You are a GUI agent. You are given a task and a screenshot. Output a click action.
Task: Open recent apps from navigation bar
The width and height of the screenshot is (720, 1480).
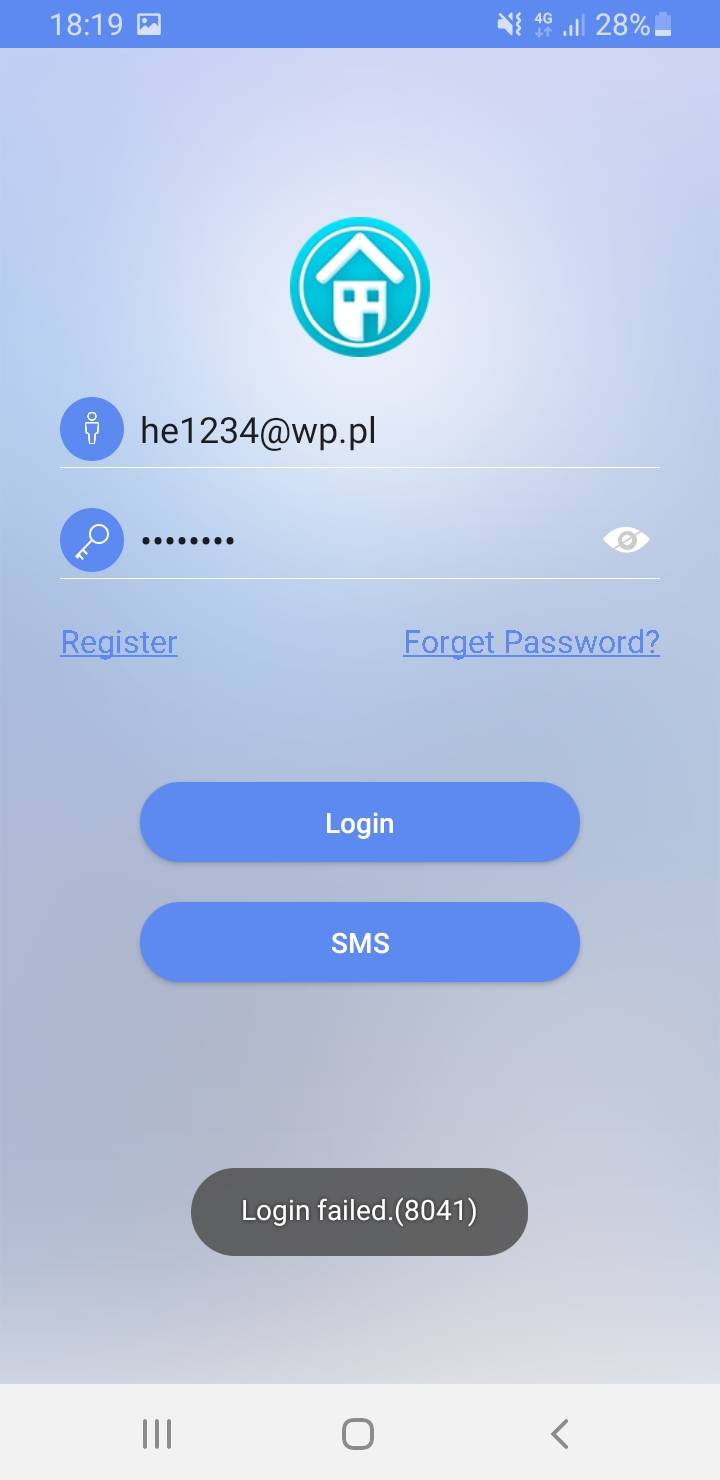click(x=157, y=1434)
